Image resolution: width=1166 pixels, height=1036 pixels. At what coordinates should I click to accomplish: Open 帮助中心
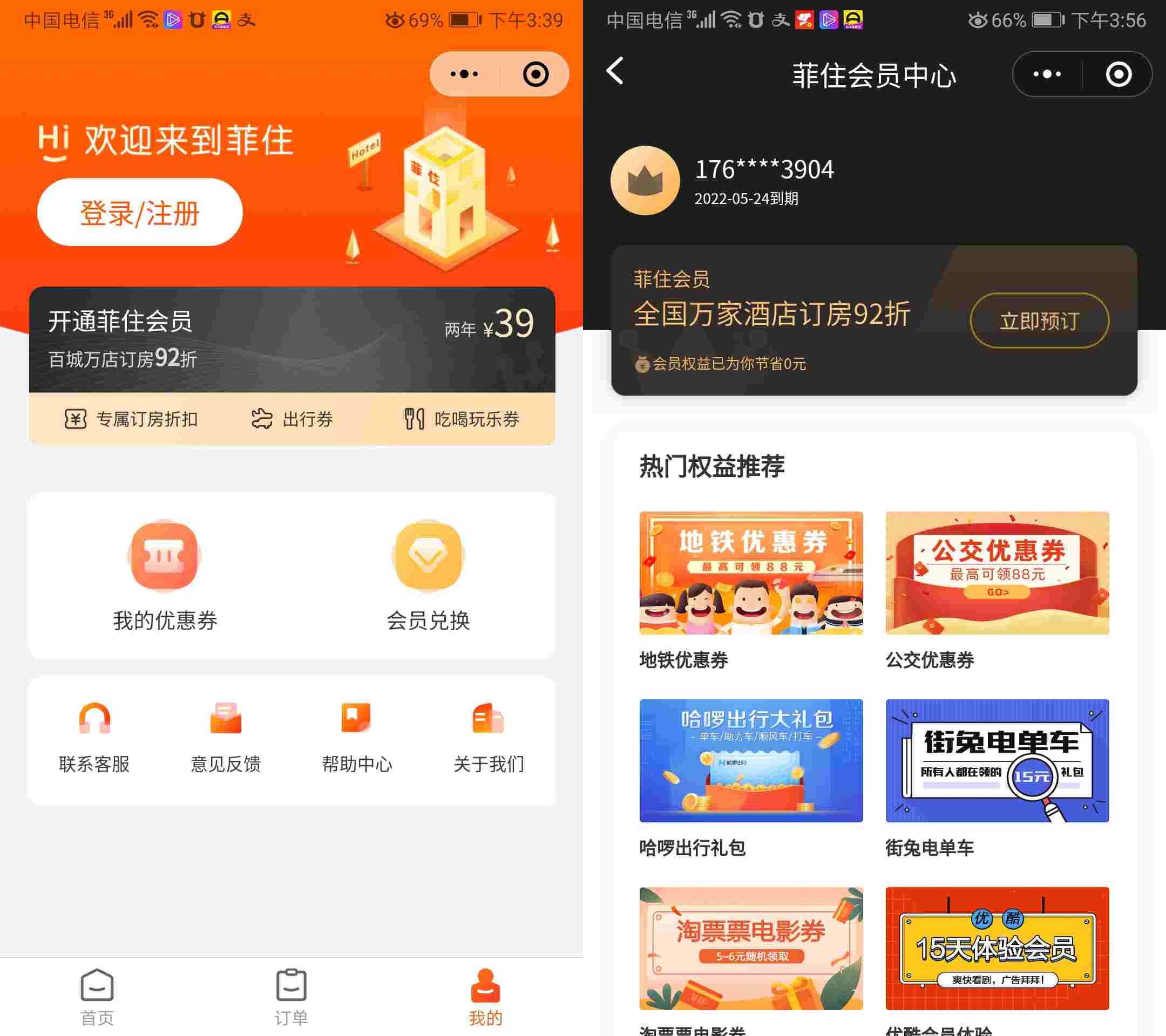click(357, 738)
